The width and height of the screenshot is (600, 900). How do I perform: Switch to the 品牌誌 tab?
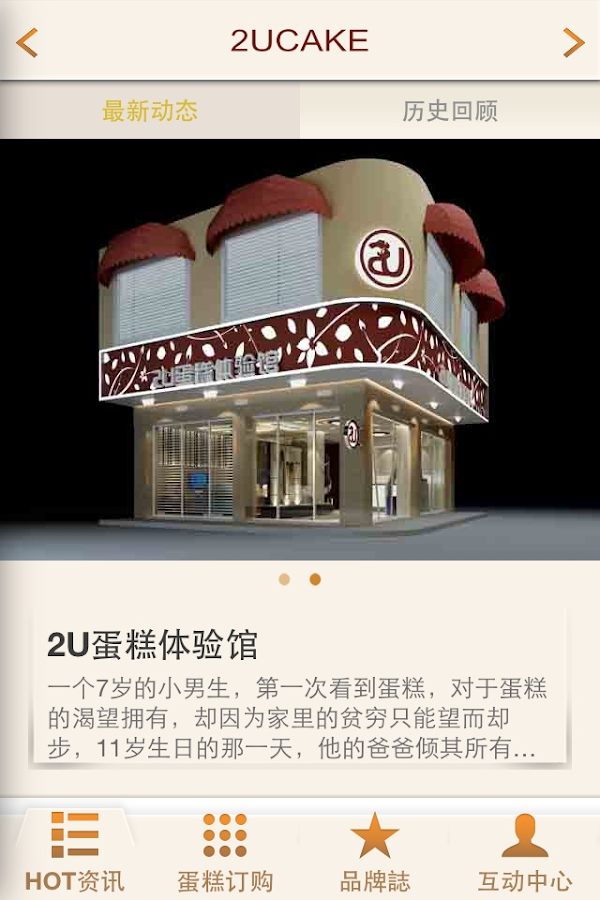(x=375, y=853)
